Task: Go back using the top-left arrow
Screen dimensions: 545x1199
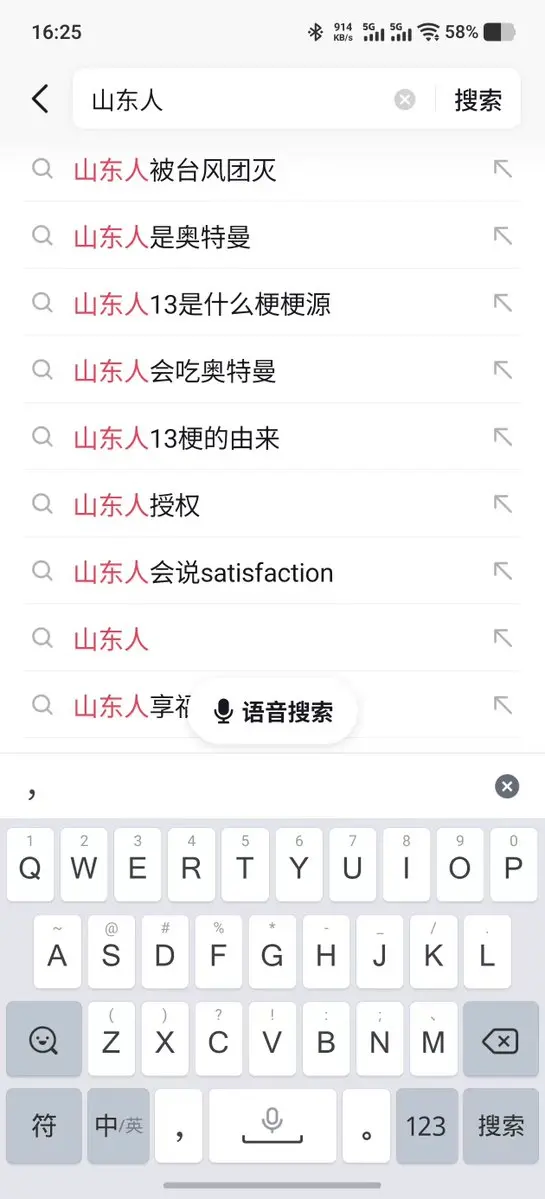Action: pyautogui.click(x=40, y=99)
